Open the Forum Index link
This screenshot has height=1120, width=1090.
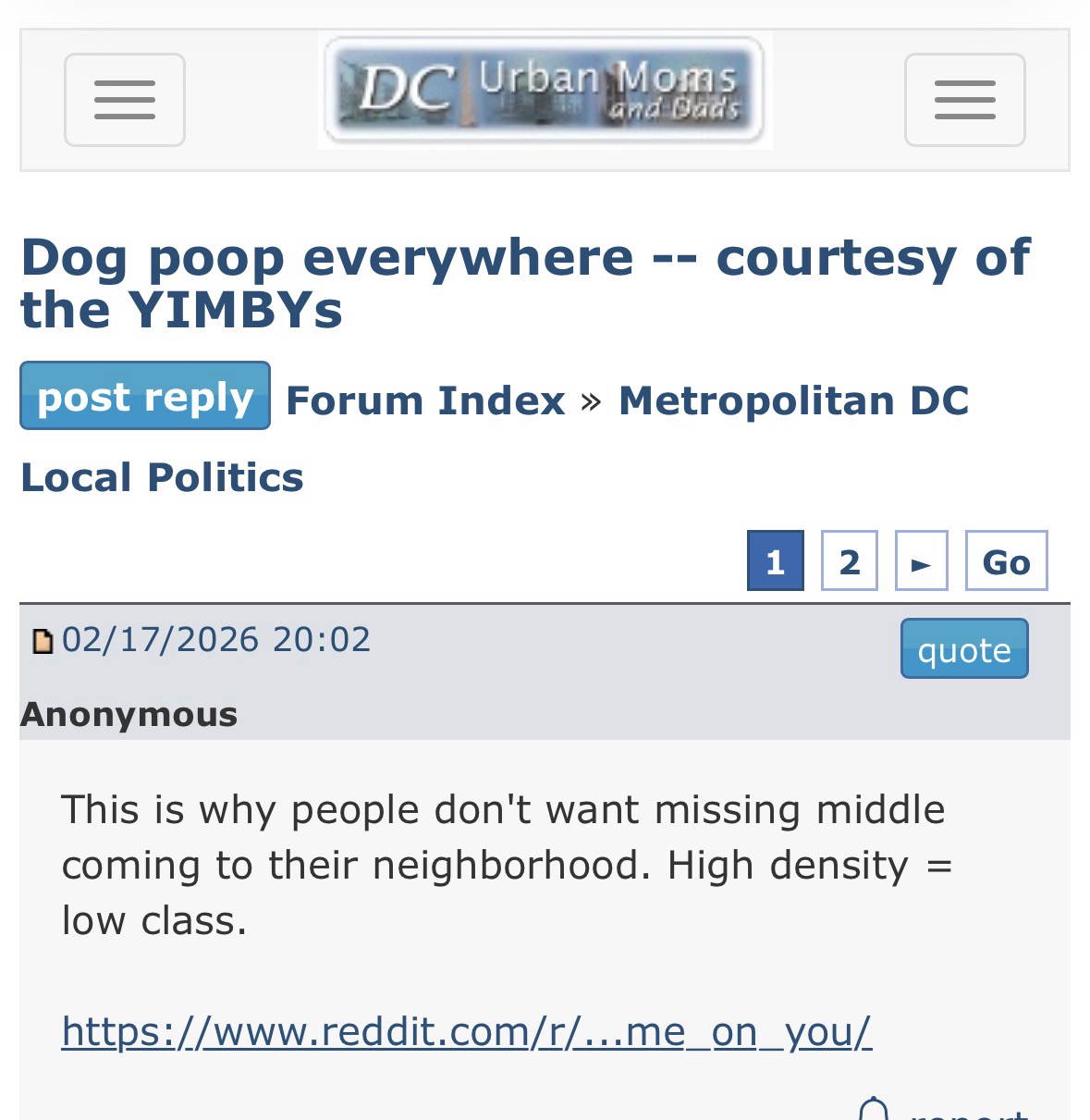[x=425, y=400]
